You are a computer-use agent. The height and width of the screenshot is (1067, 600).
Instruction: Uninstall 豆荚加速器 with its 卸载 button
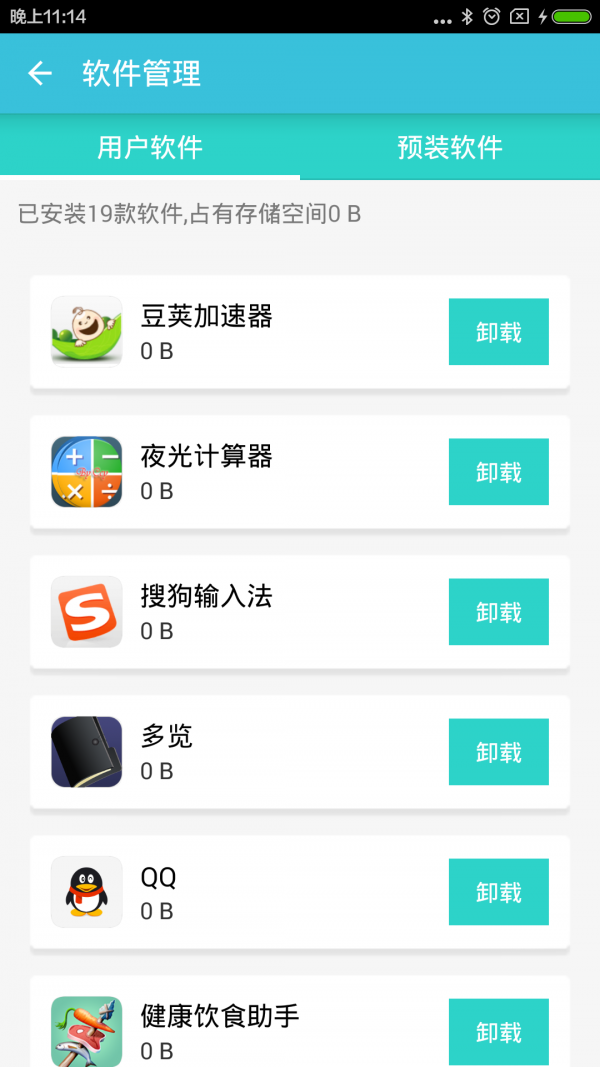498,332
